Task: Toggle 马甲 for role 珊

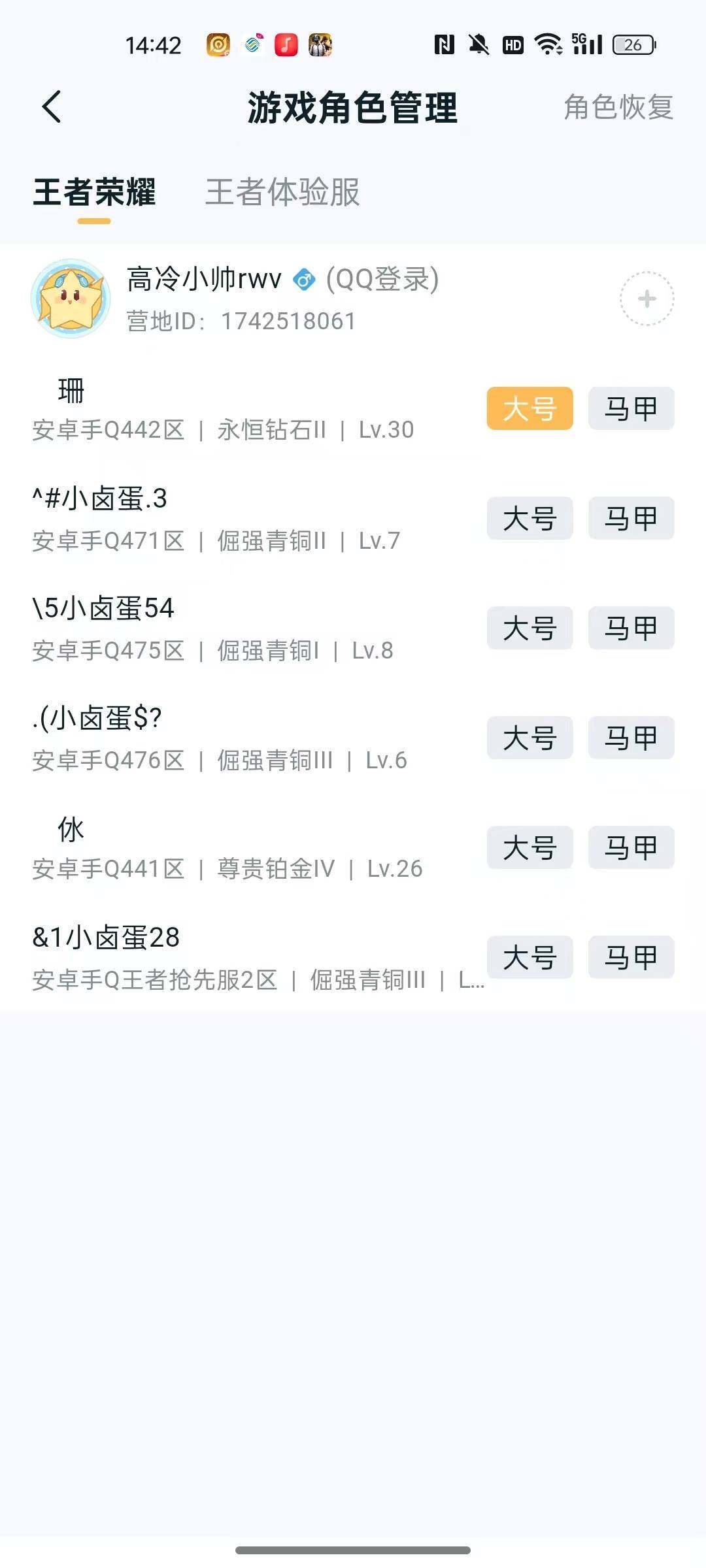Action: coord(630,408)
